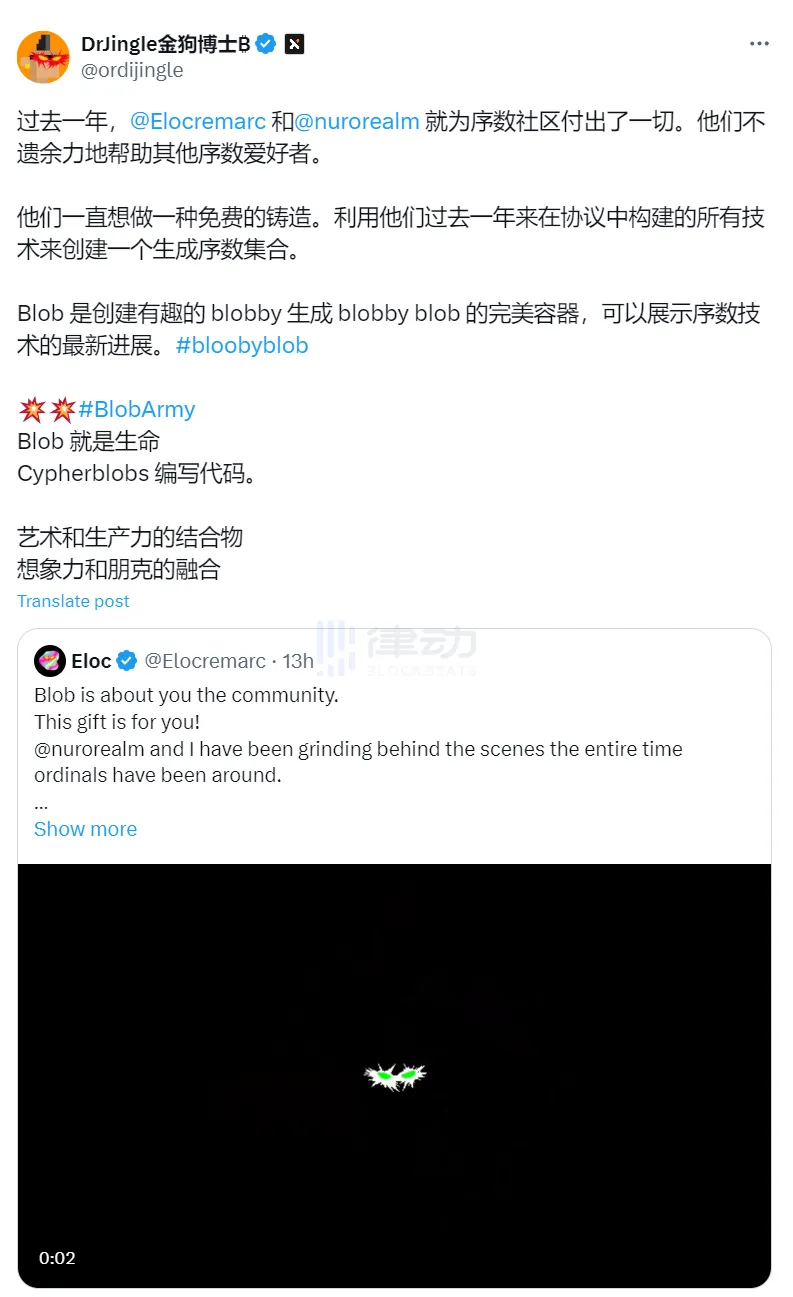Viewport: 793px width, 1297px height.
Task: Open the @nurorealm mention link
Action: click(357, 122)
